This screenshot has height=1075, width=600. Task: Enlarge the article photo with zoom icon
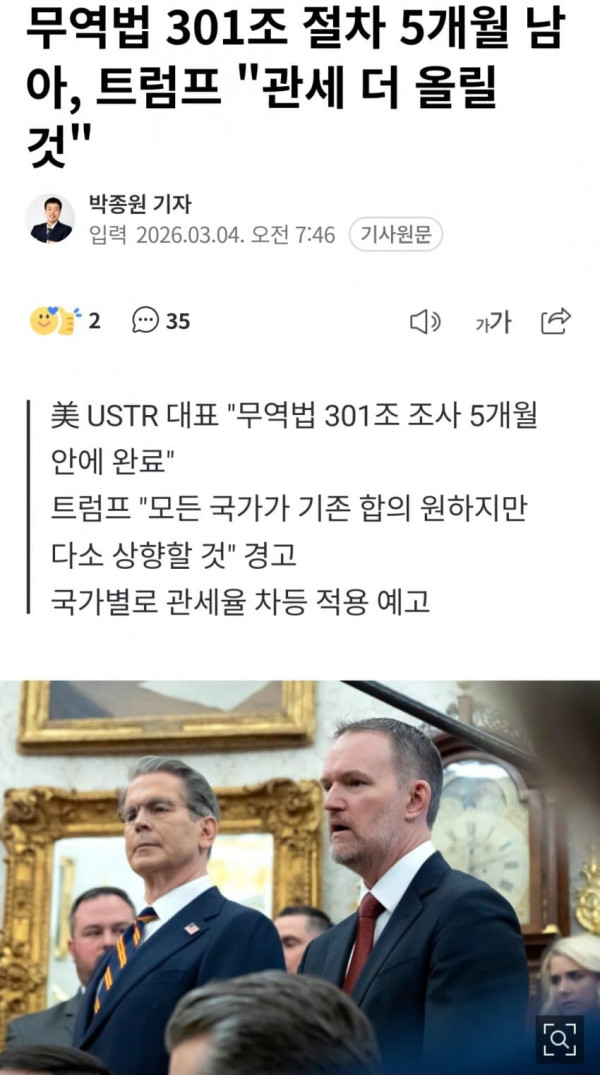559,1040
